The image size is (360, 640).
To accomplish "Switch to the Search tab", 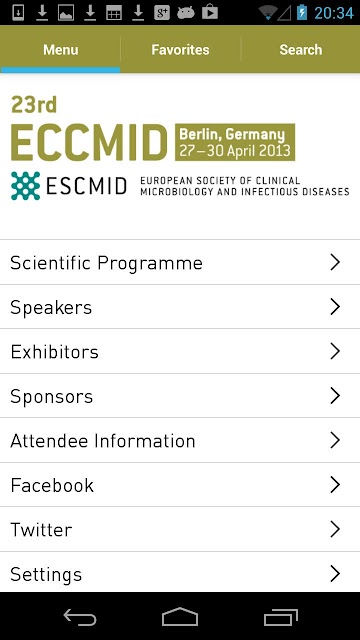I will tap(300, 49).
